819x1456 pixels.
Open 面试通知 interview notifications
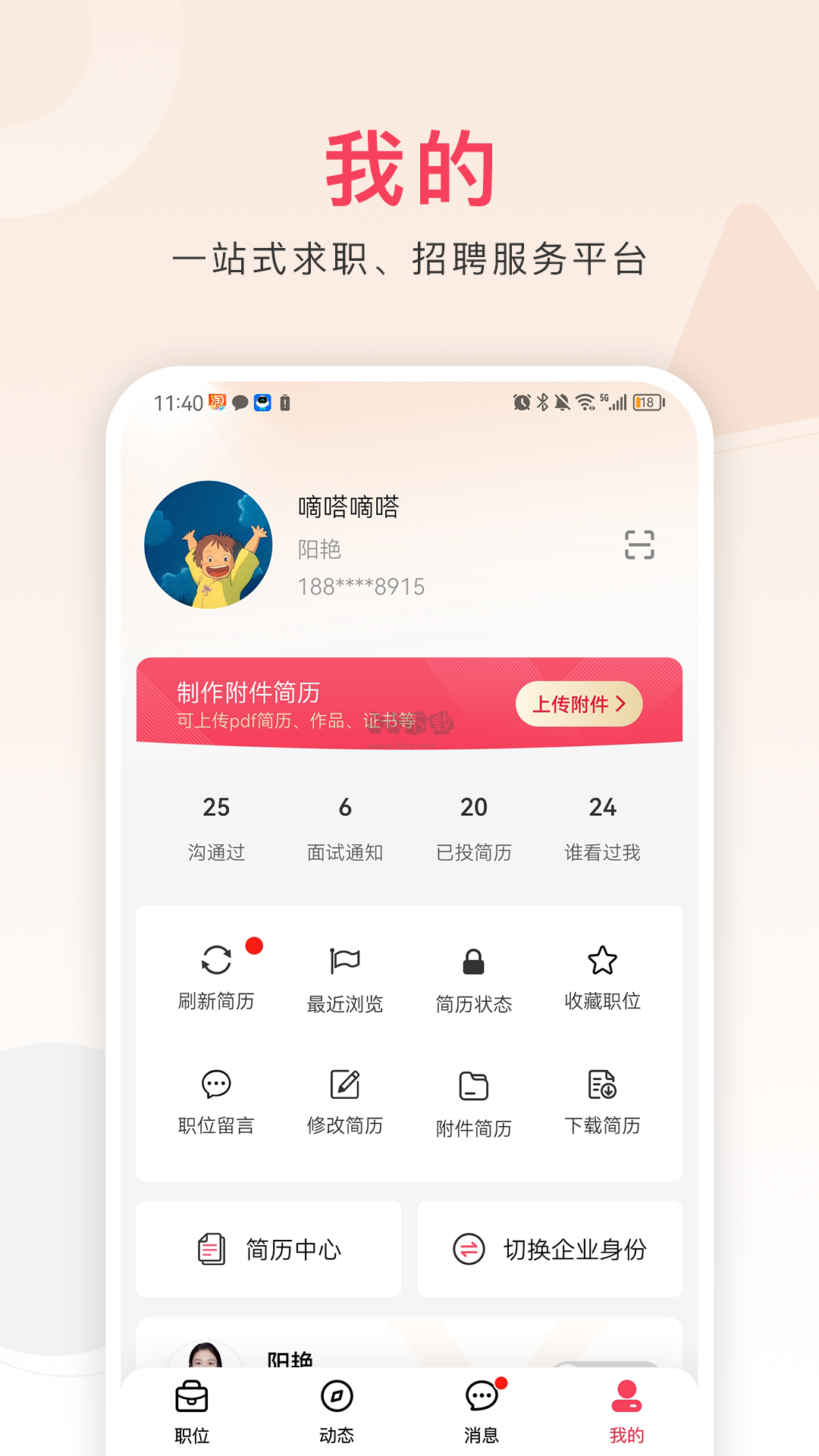(346, 827)
